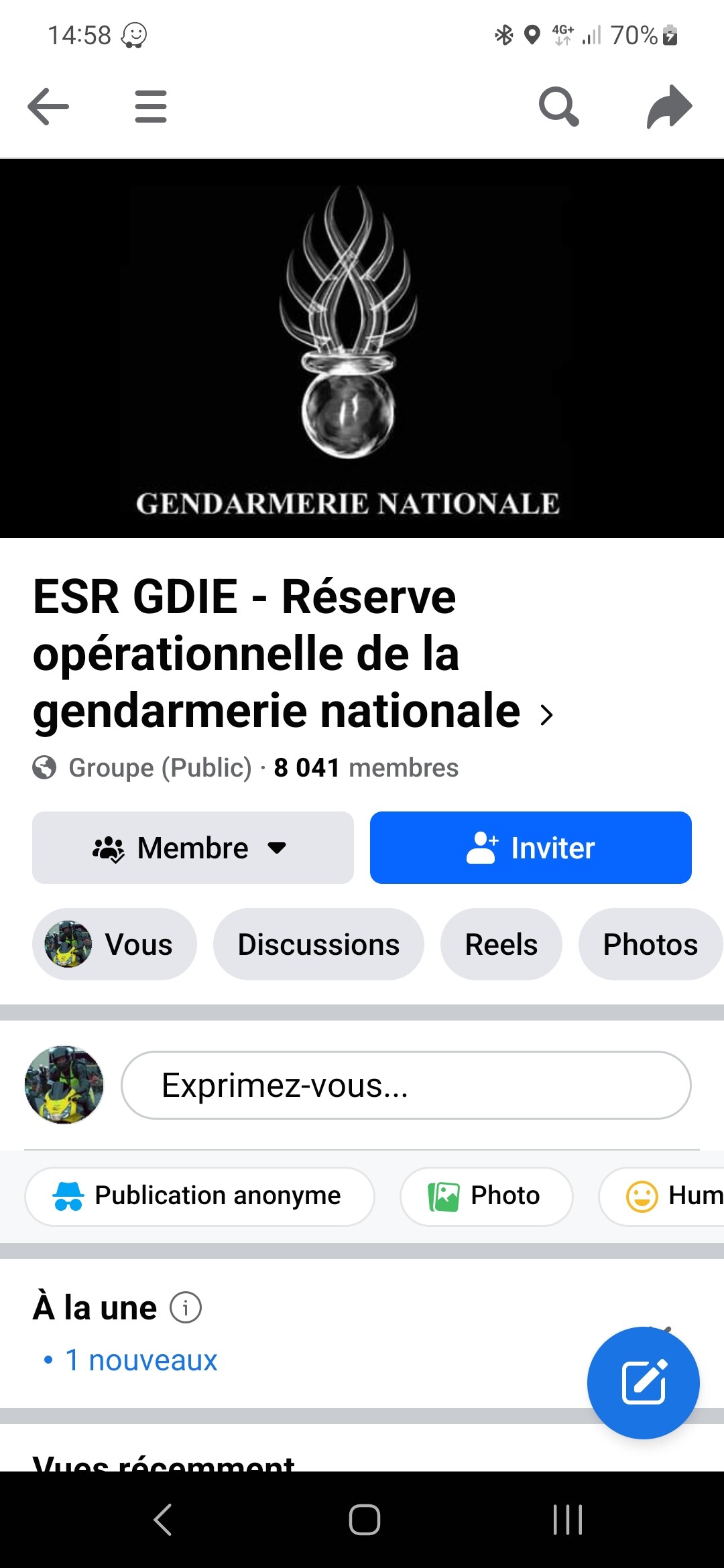Create a Publication anonyme

[x=200, y=1196]
